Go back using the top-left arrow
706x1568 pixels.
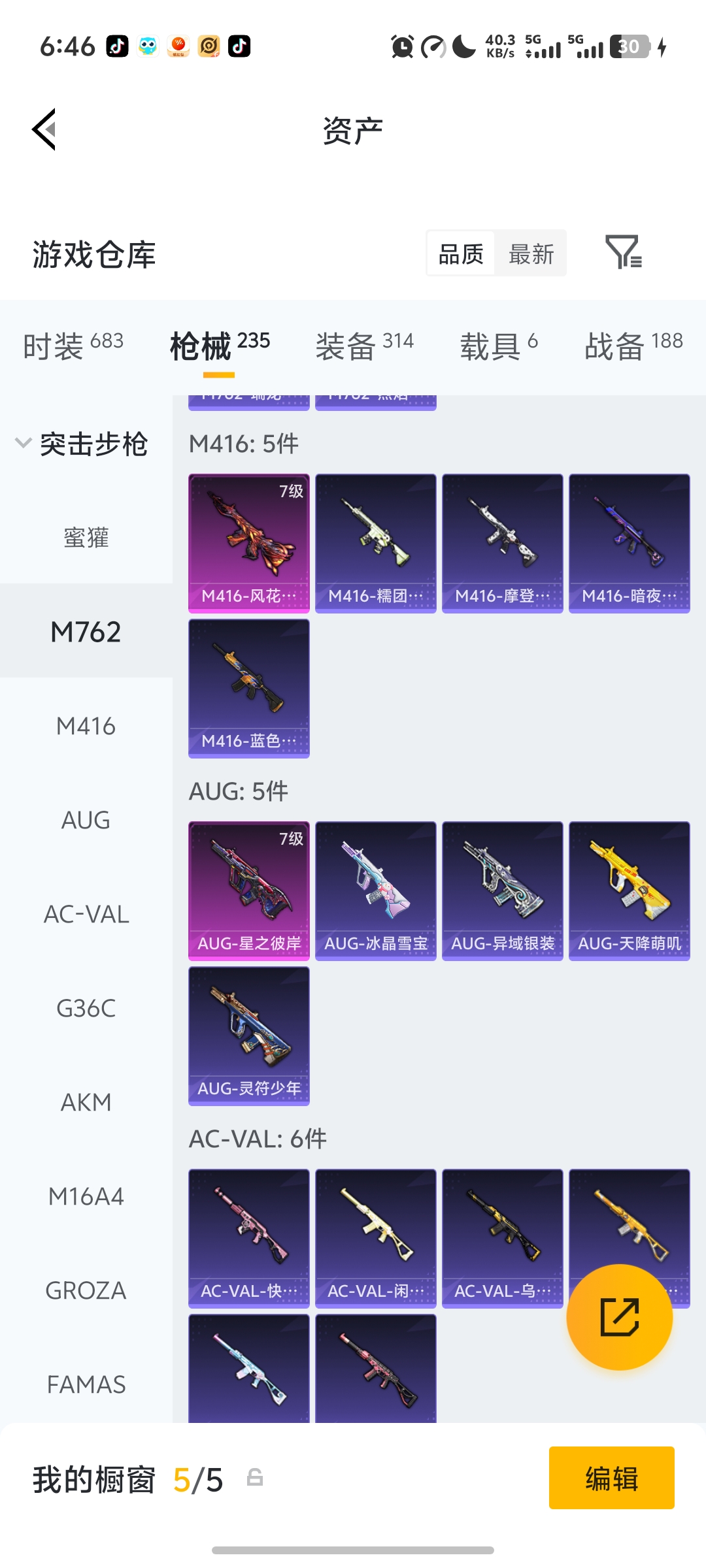coord(44,129)
